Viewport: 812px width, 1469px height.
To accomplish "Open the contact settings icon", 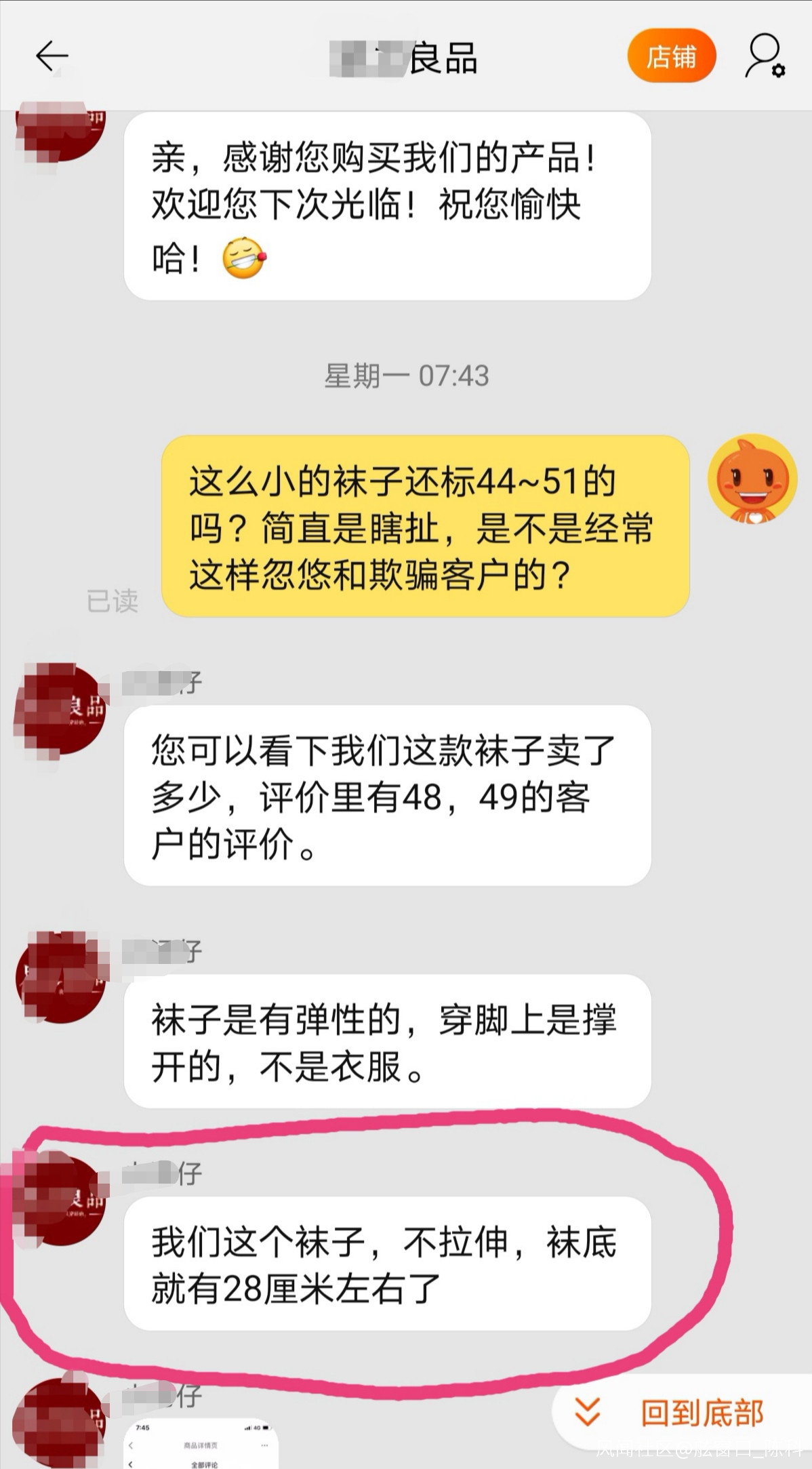I will pos(765,56).
